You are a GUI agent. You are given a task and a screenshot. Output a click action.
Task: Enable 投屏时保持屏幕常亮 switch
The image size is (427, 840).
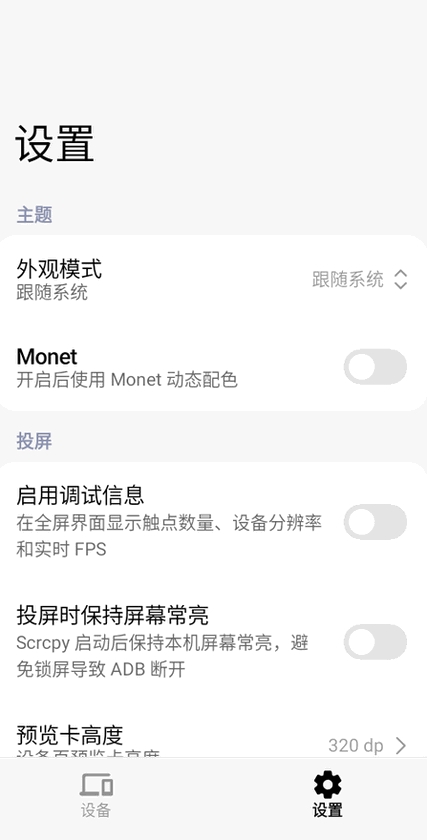tap(375, 642)
